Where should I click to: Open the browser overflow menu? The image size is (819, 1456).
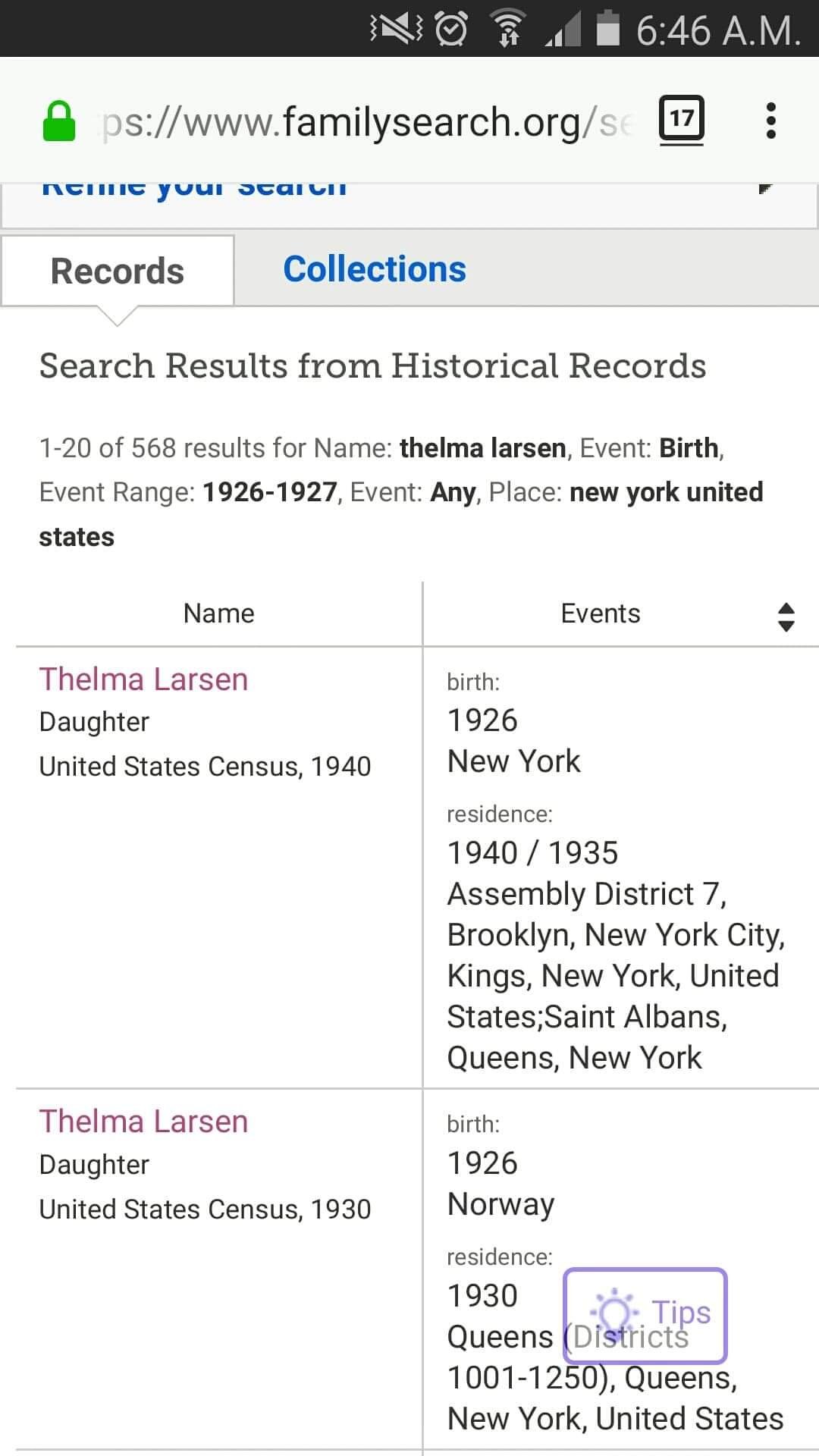(770, 121)
